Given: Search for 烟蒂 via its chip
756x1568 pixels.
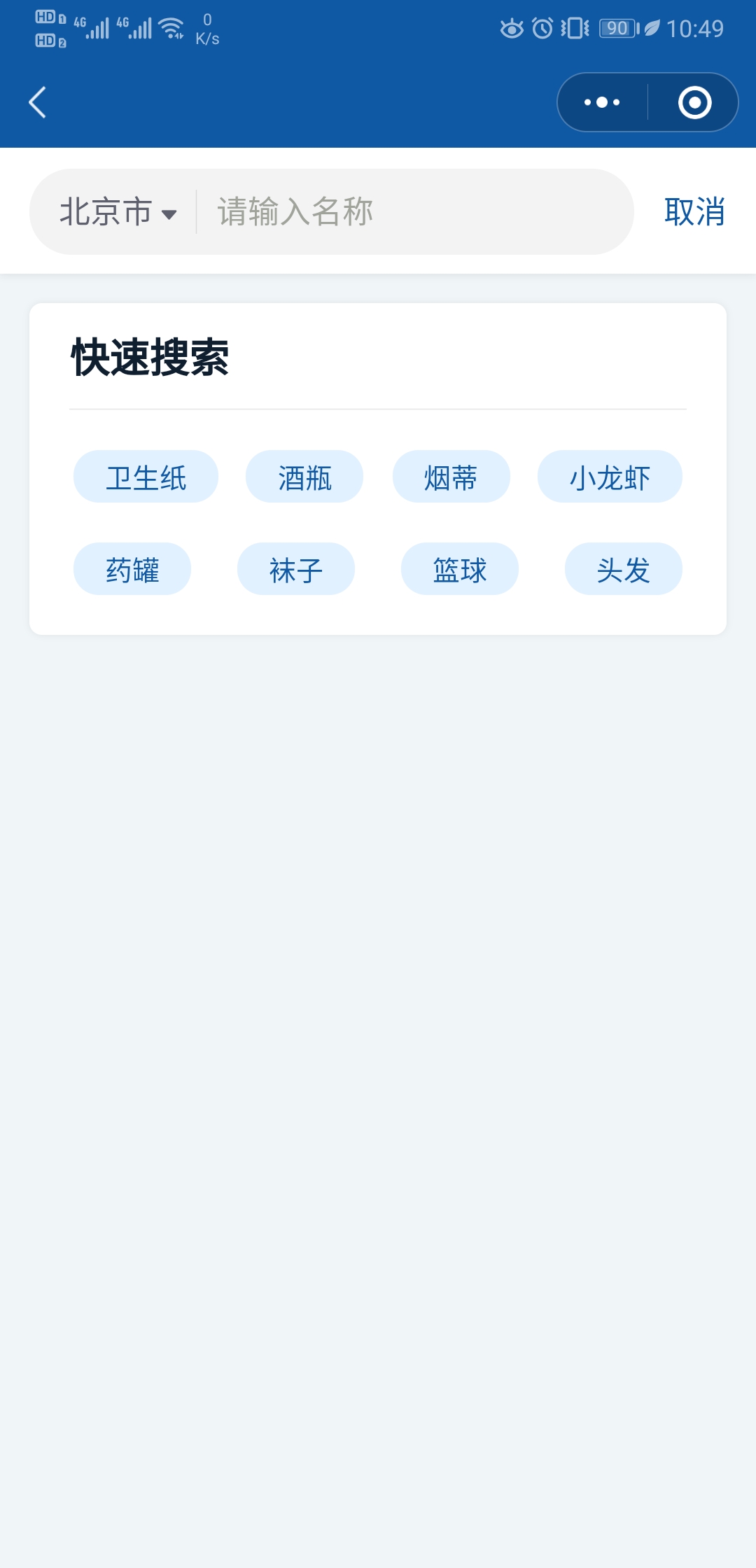Looking at the screenshot, I should click(451, 477).
